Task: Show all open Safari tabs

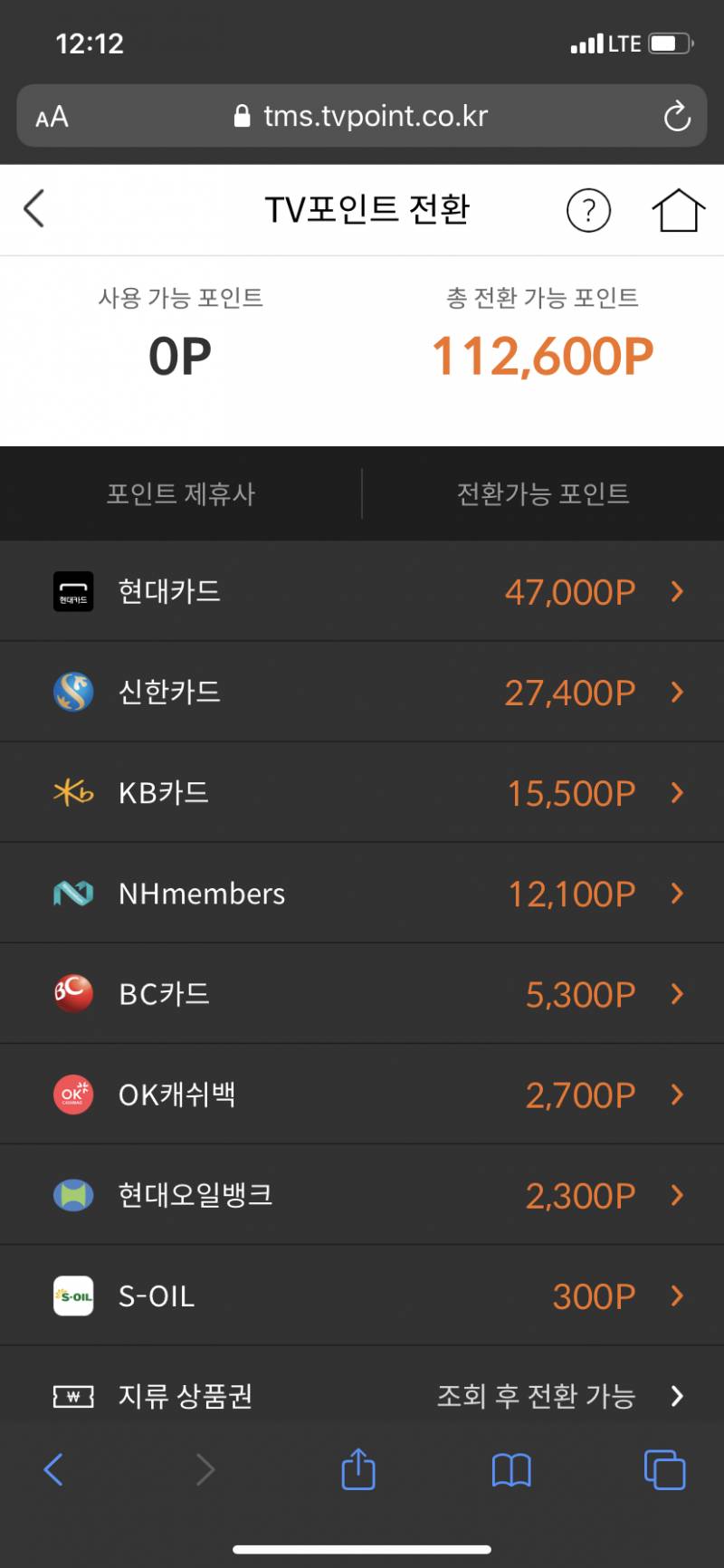Action: click(x=664, y=1470)
